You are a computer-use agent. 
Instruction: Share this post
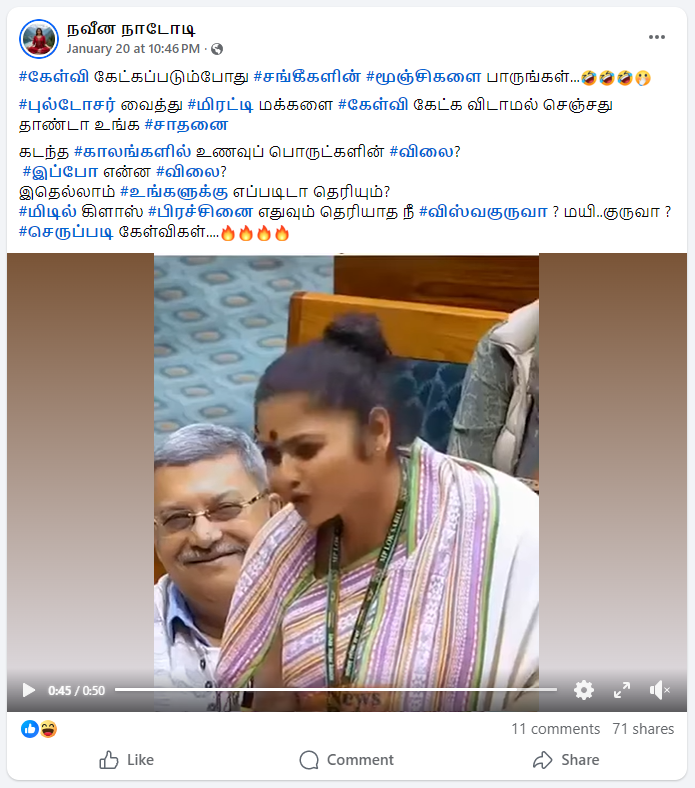click(566, 760)
